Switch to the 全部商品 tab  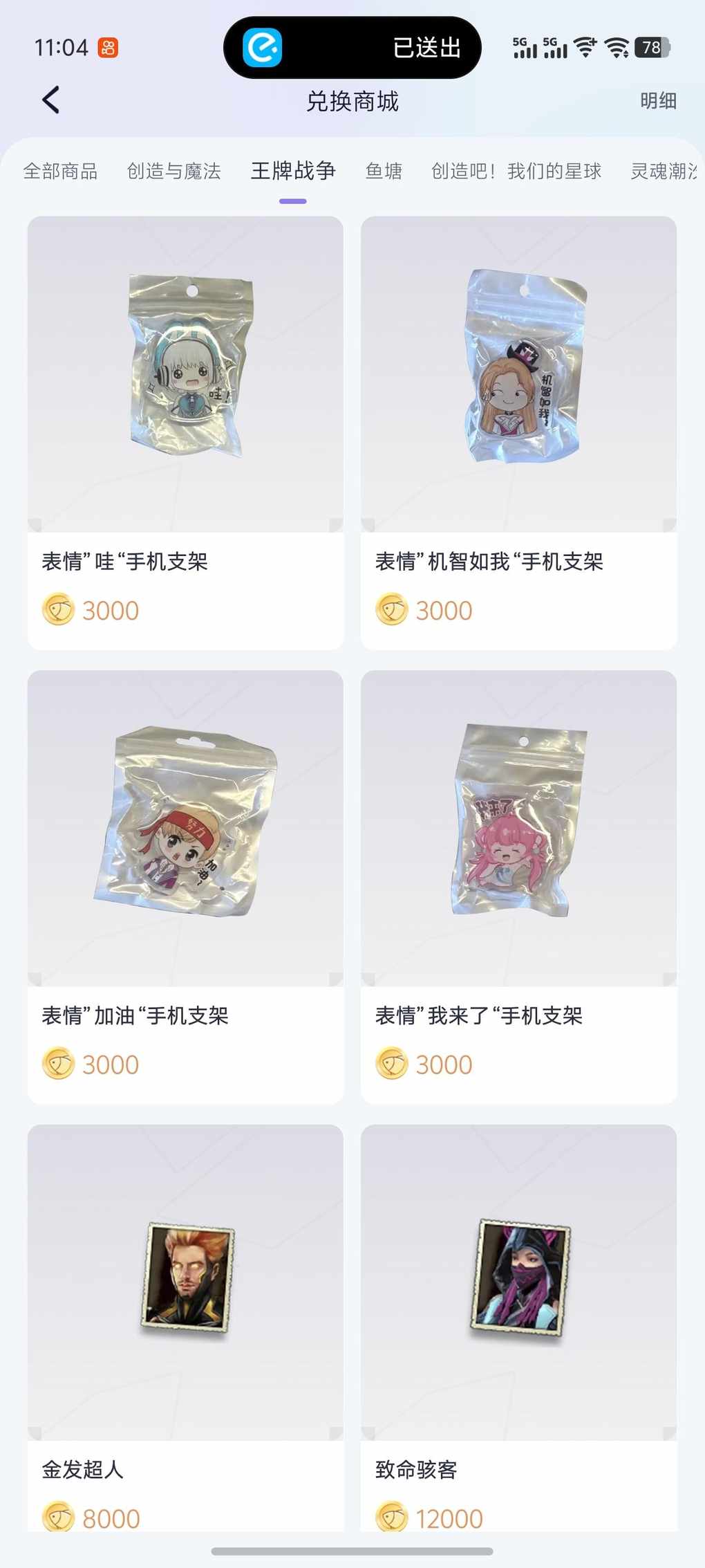point(60,171)
